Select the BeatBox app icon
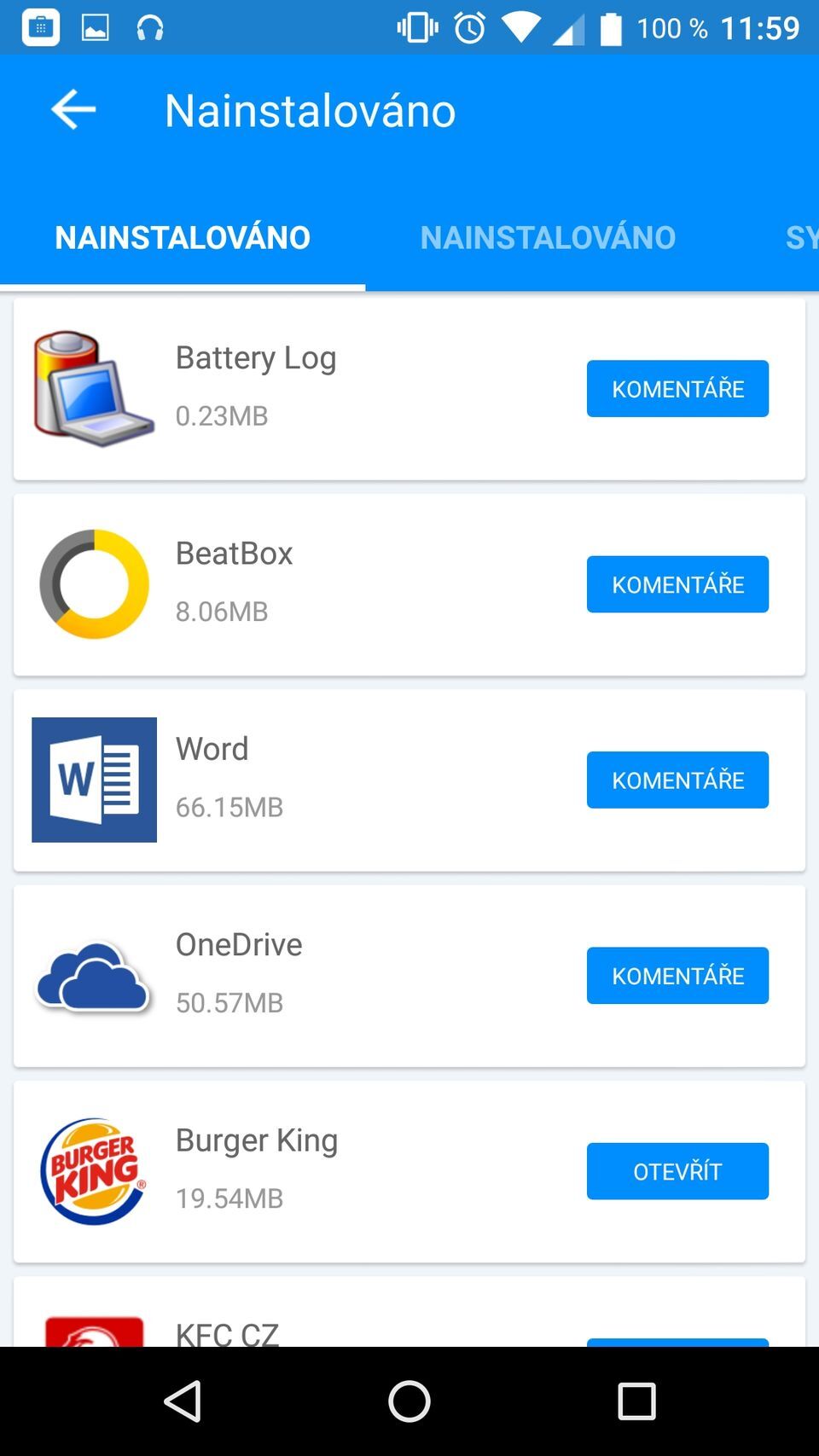This screenshot has width=819, height=1456. coord(94,583)
